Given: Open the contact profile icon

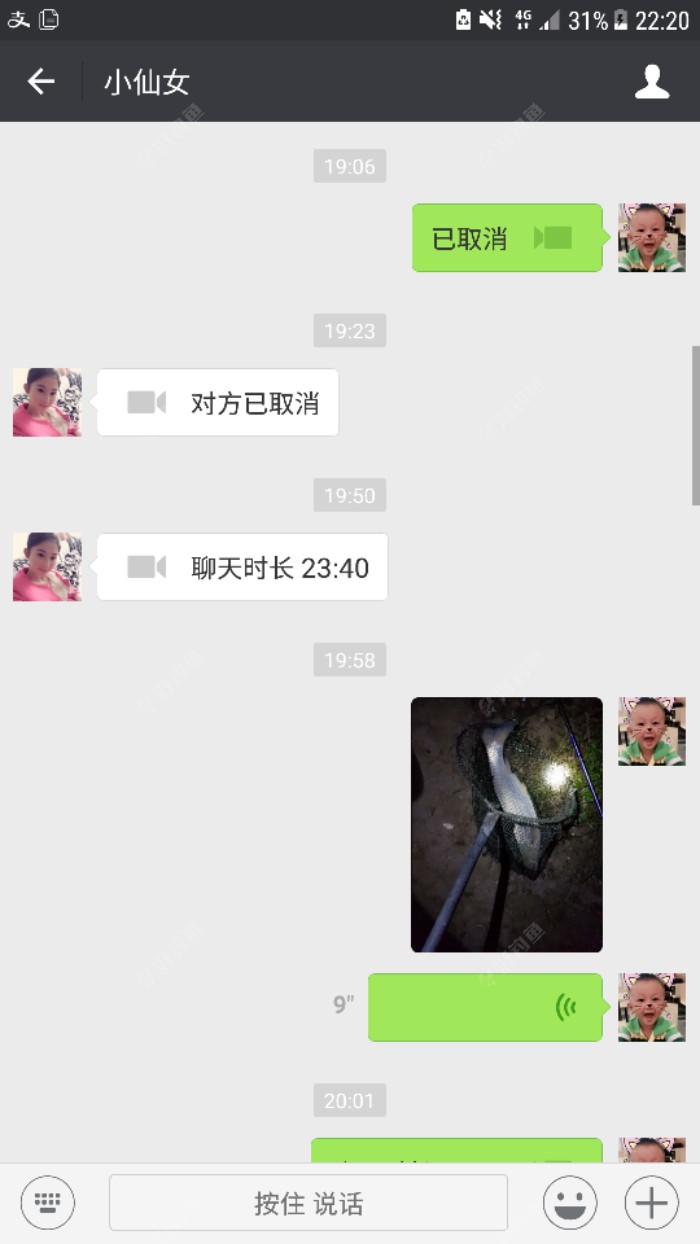Looking at the screenshot, I should click(x=652, y=82).
